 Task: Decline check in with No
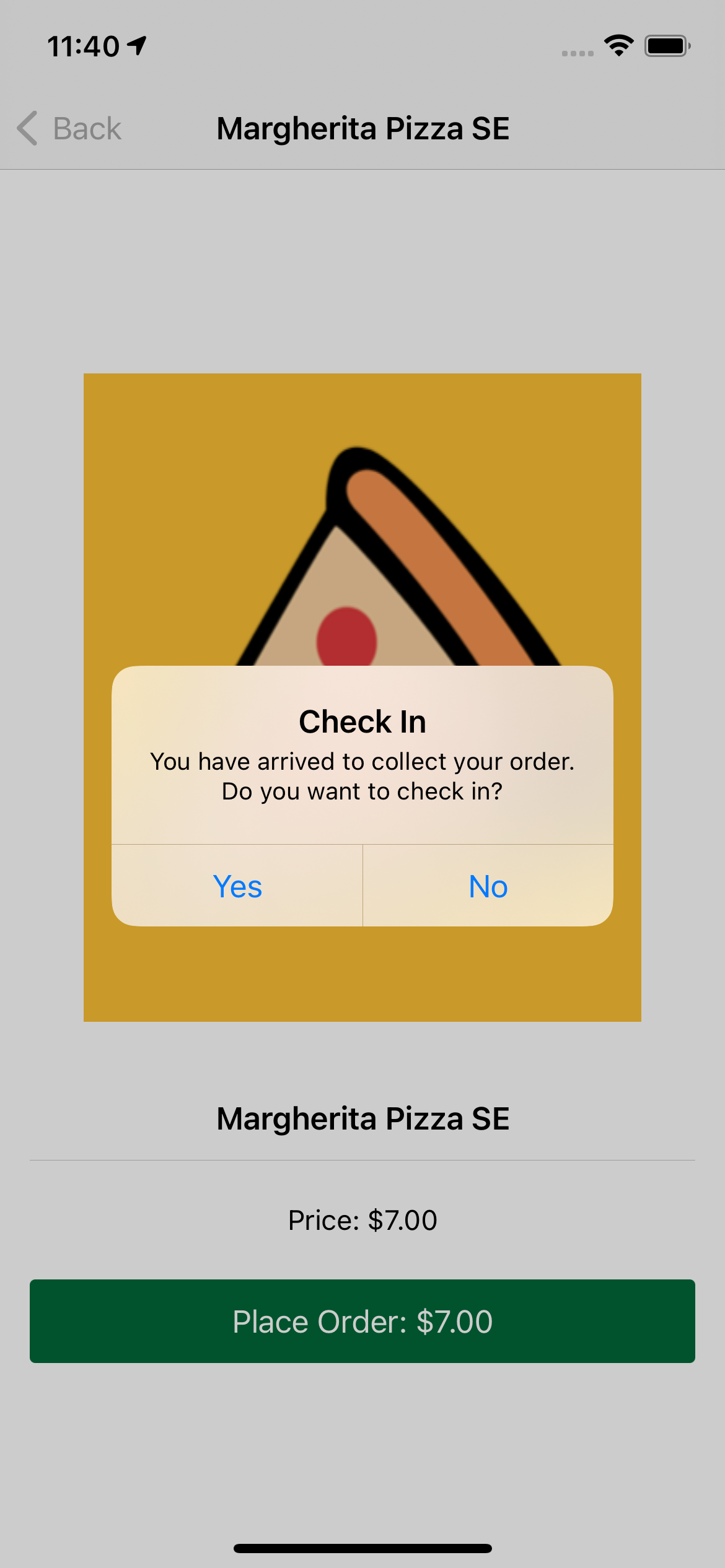(x=488, y=886)
